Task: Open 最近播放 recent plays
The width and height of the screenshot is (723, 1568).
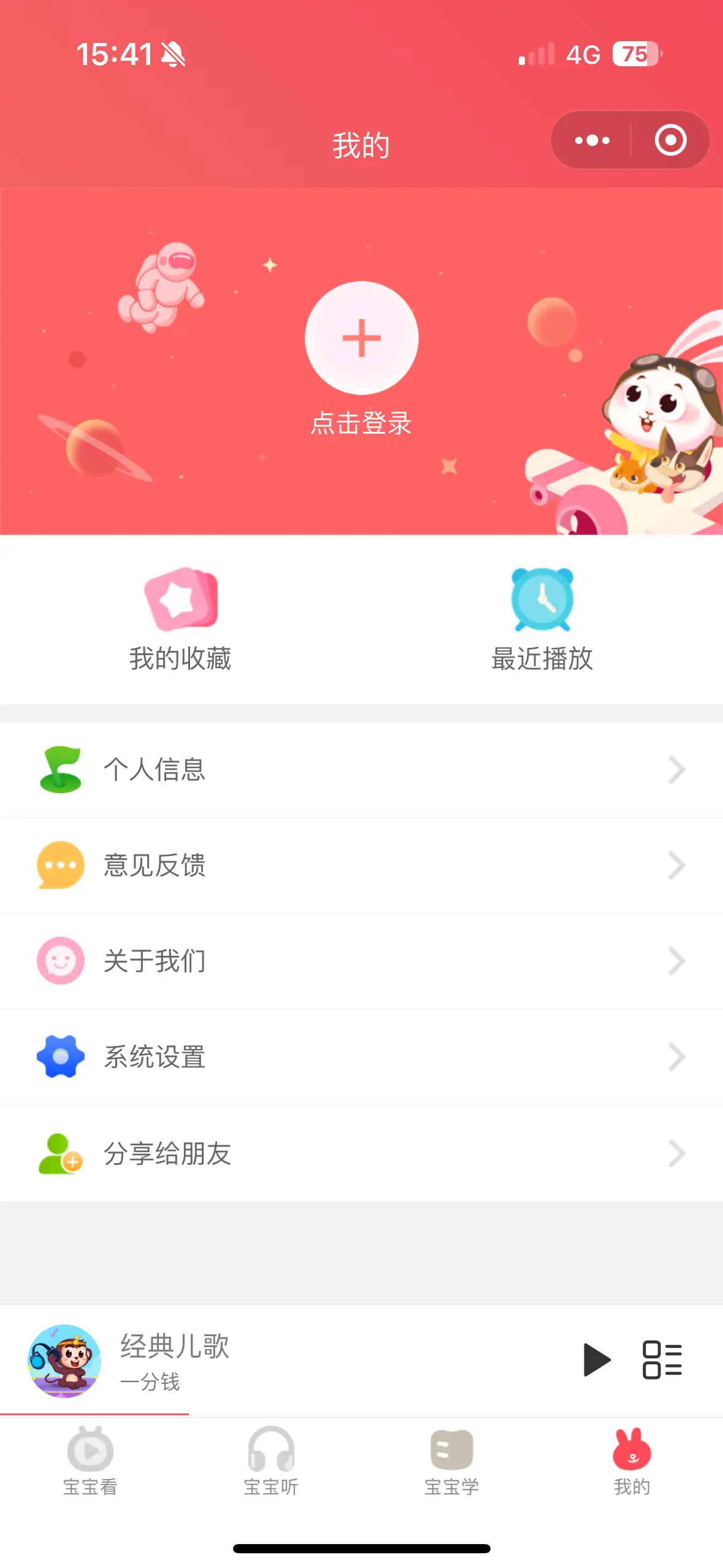Action: coord(542,620)
